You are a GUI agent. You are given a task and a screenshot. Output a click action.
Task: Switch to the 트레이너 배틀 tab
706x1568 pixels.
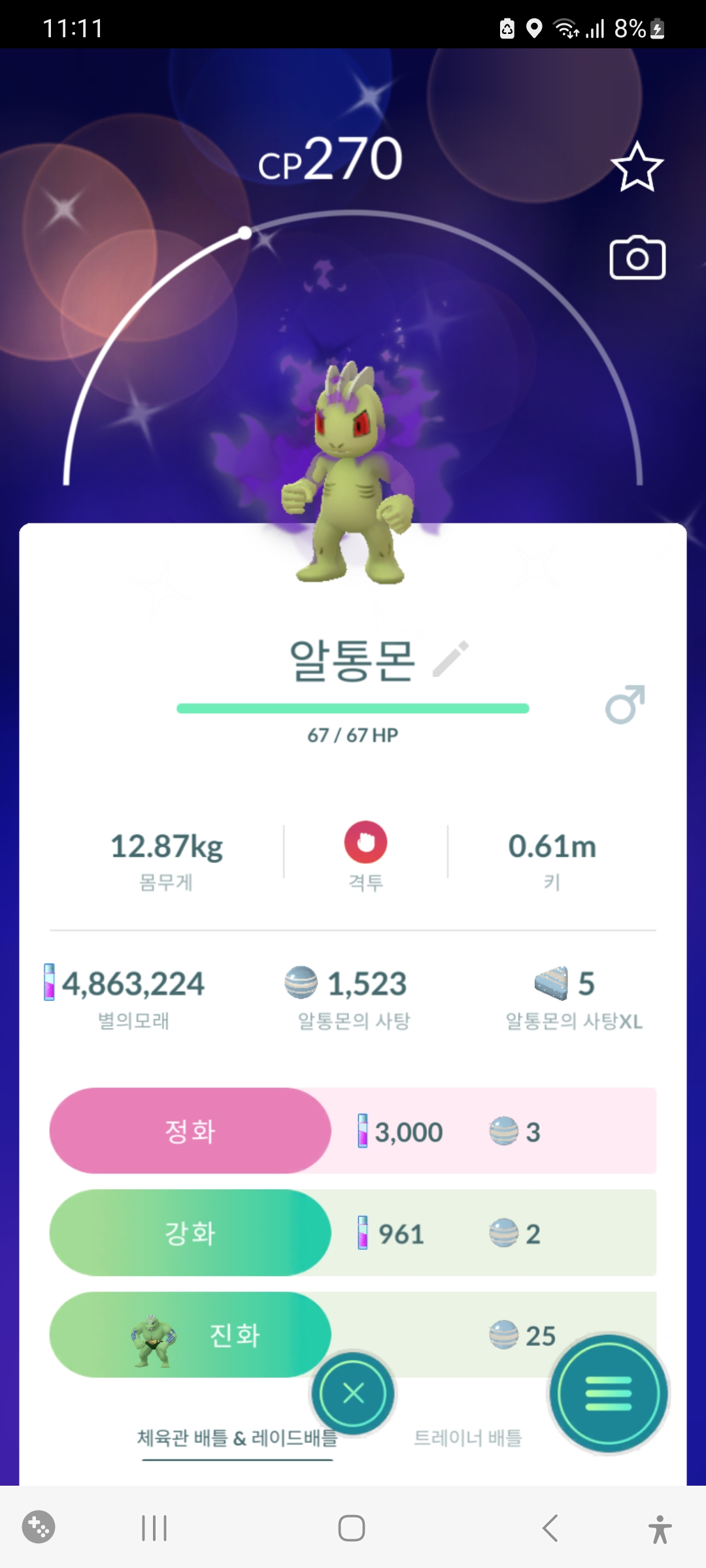tap(468, 1437)
